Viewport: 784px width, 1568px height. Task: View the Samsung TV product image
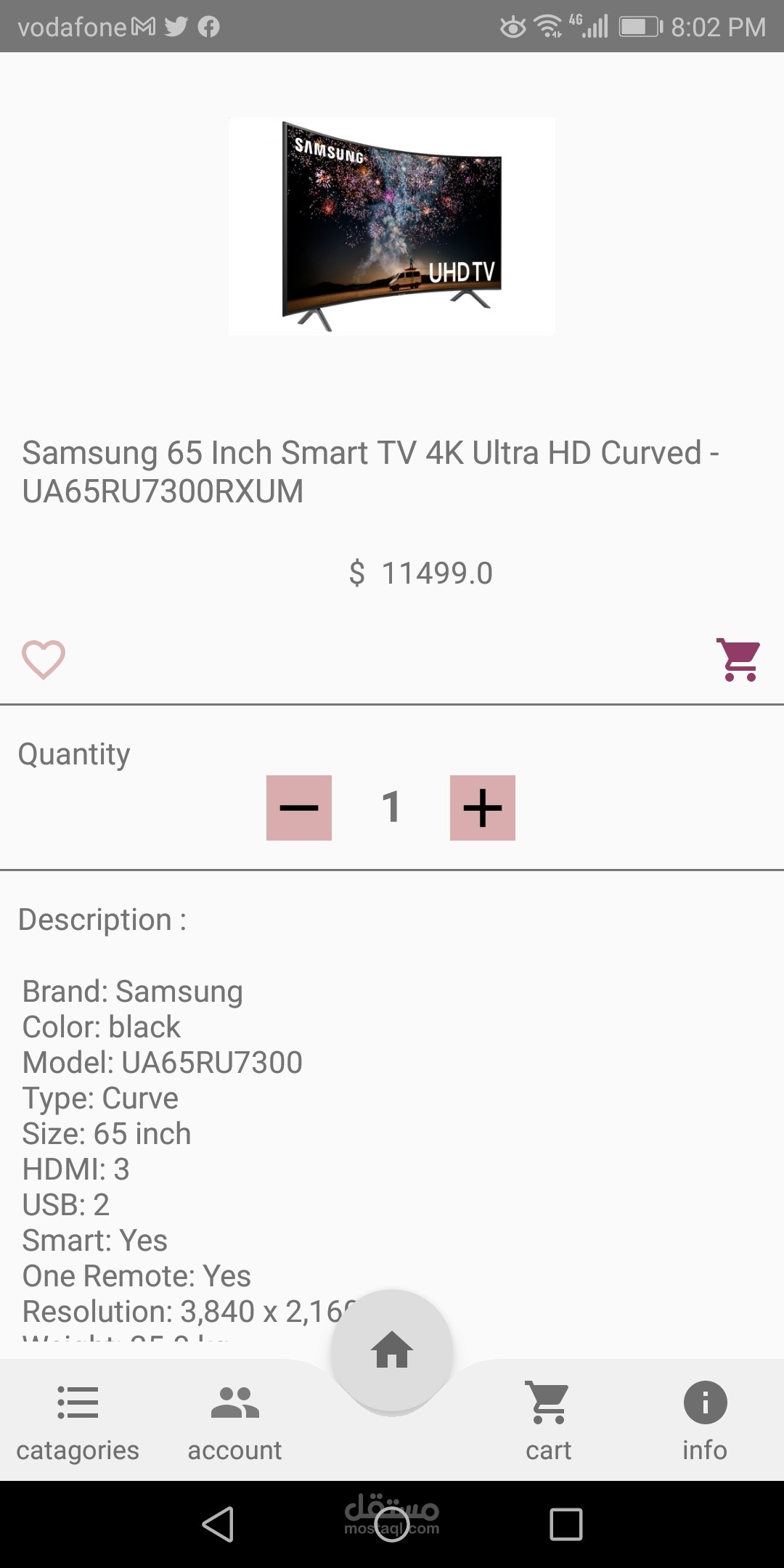(x=392, y=226)
